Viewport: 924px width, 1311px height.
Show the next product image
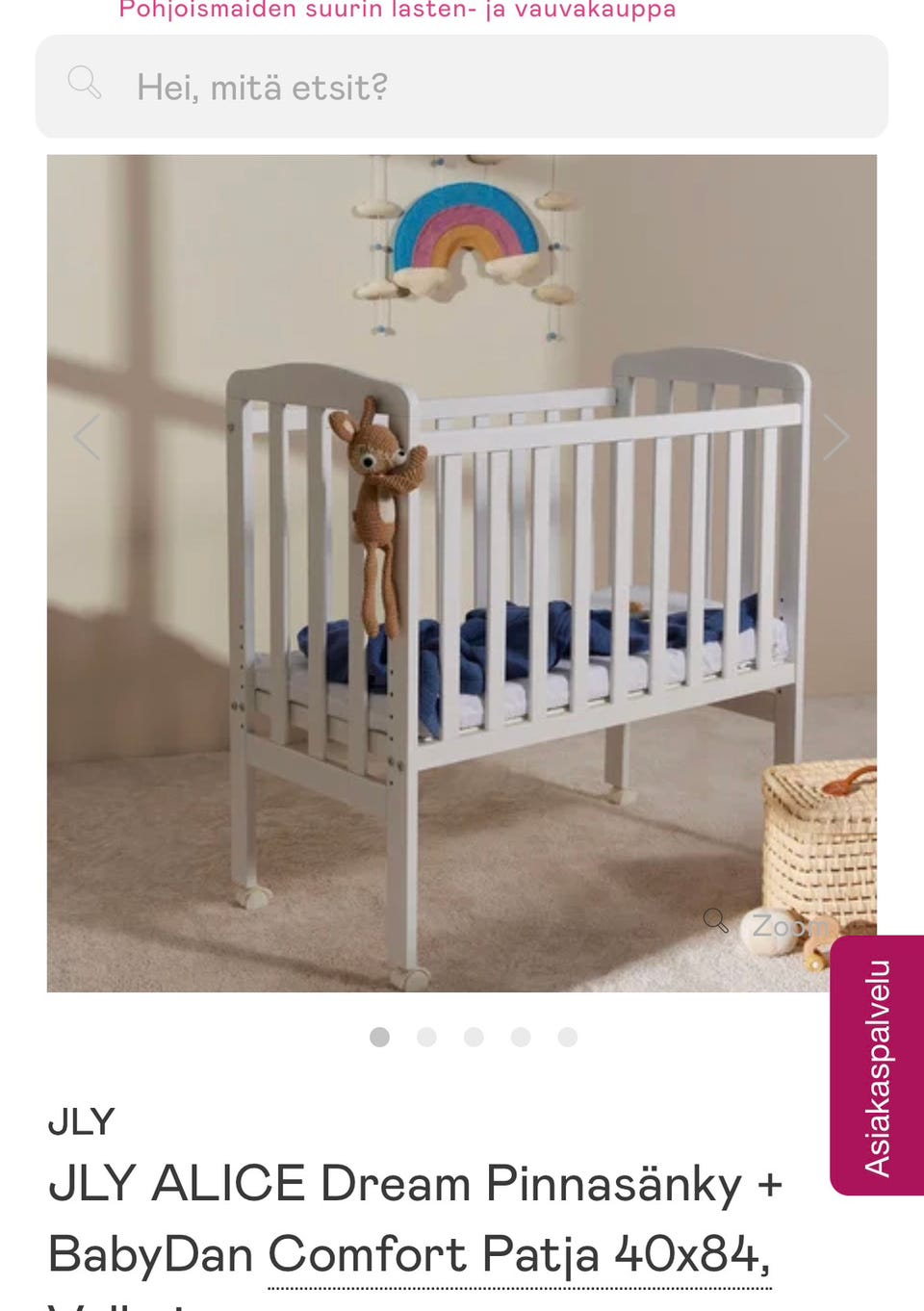pyautogui.click(x=835, y=438)
